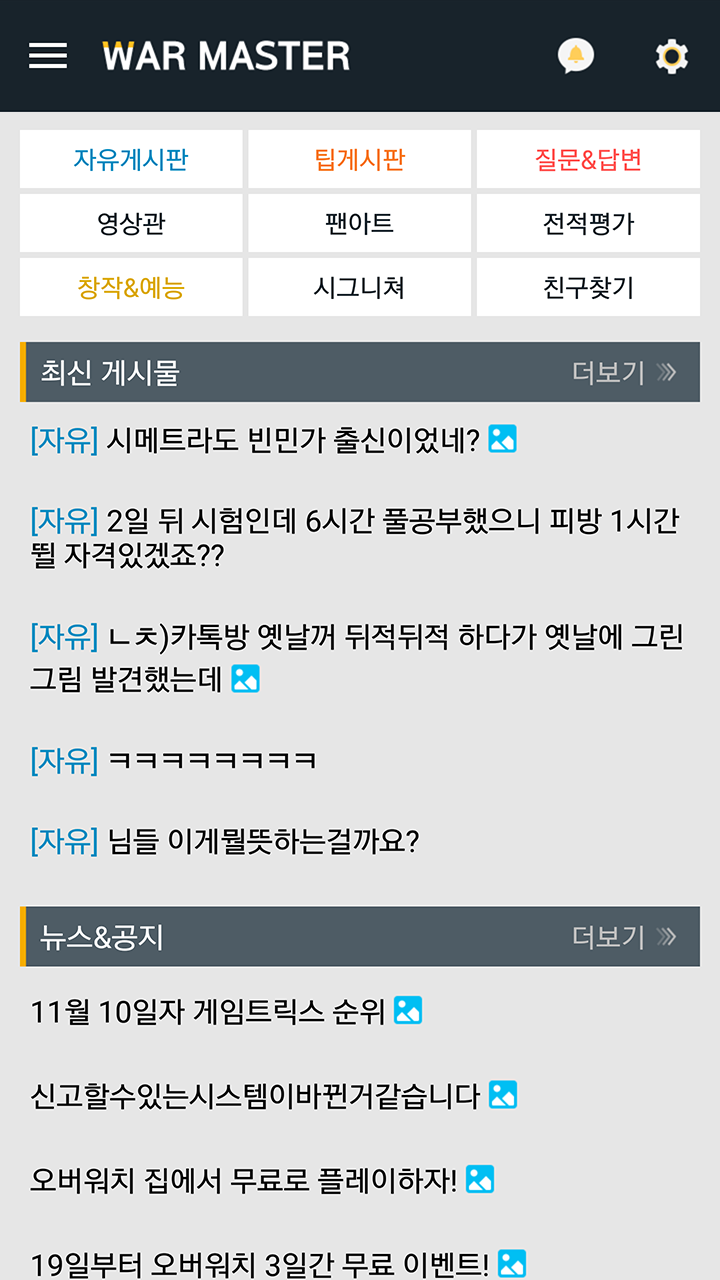
Task: Open the 시그니쳐 board
Action: [360, 287]
